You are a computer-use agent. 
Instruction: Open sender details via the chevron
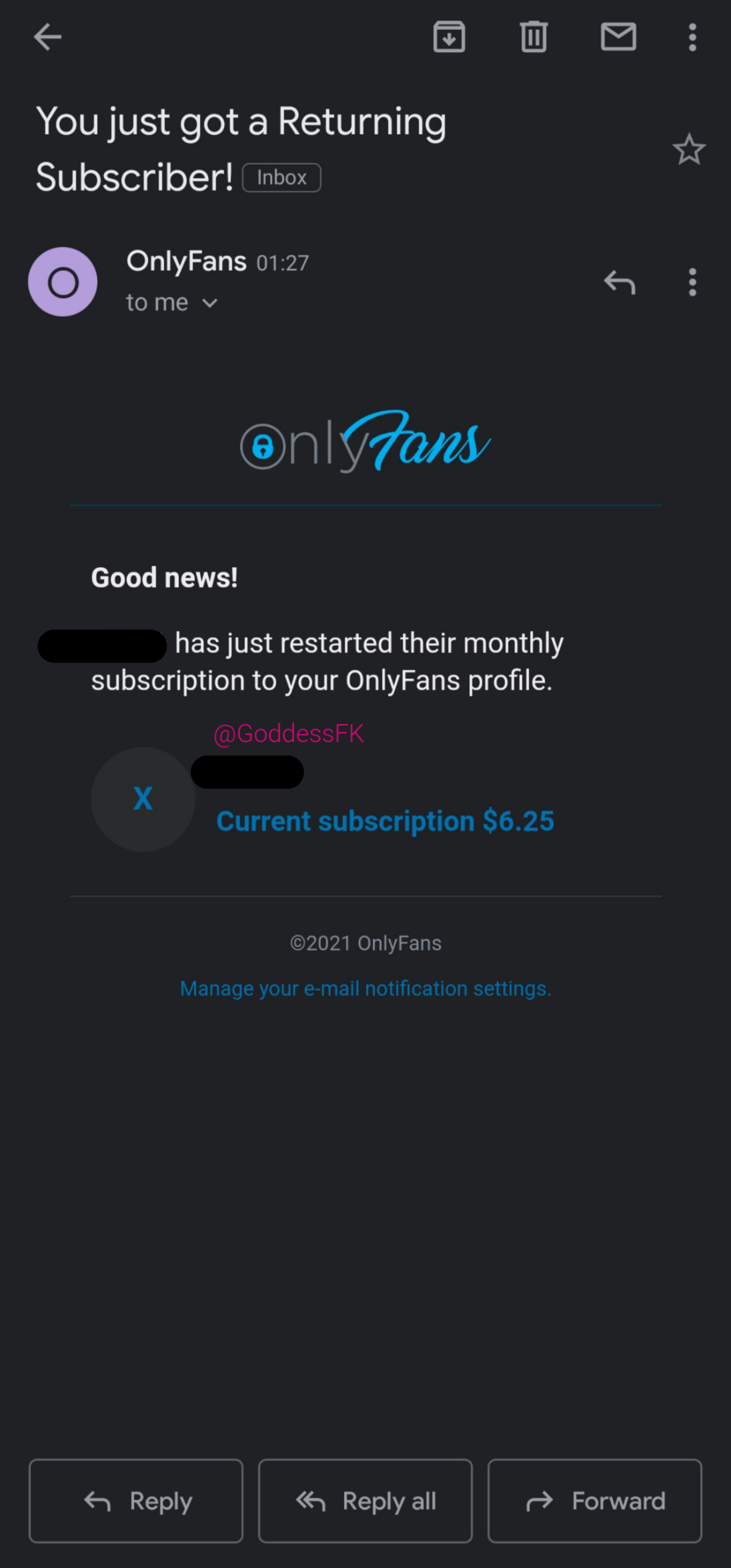[211, 302]
